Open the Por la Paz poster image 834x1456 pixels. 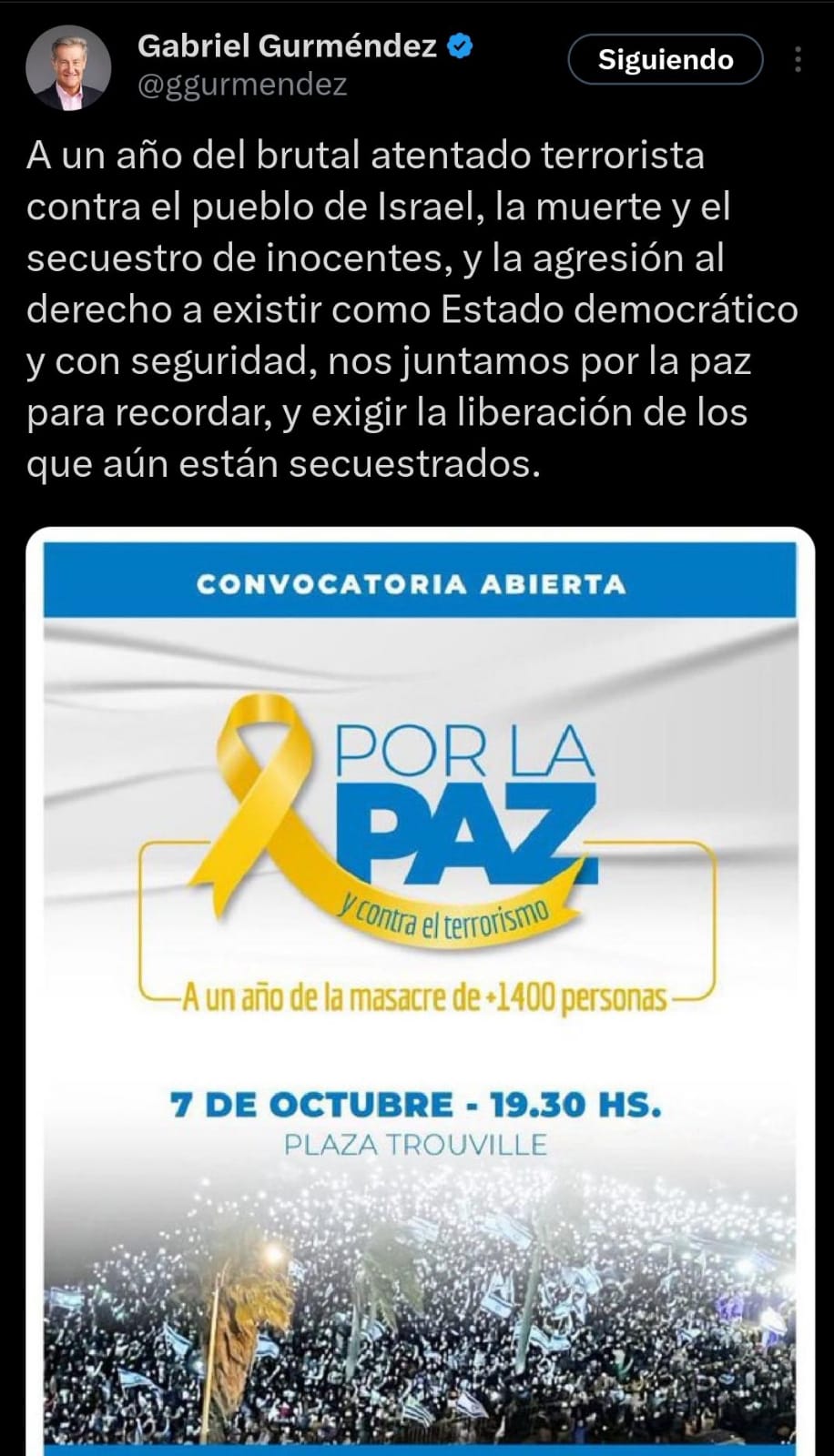[x=420, y=991]
